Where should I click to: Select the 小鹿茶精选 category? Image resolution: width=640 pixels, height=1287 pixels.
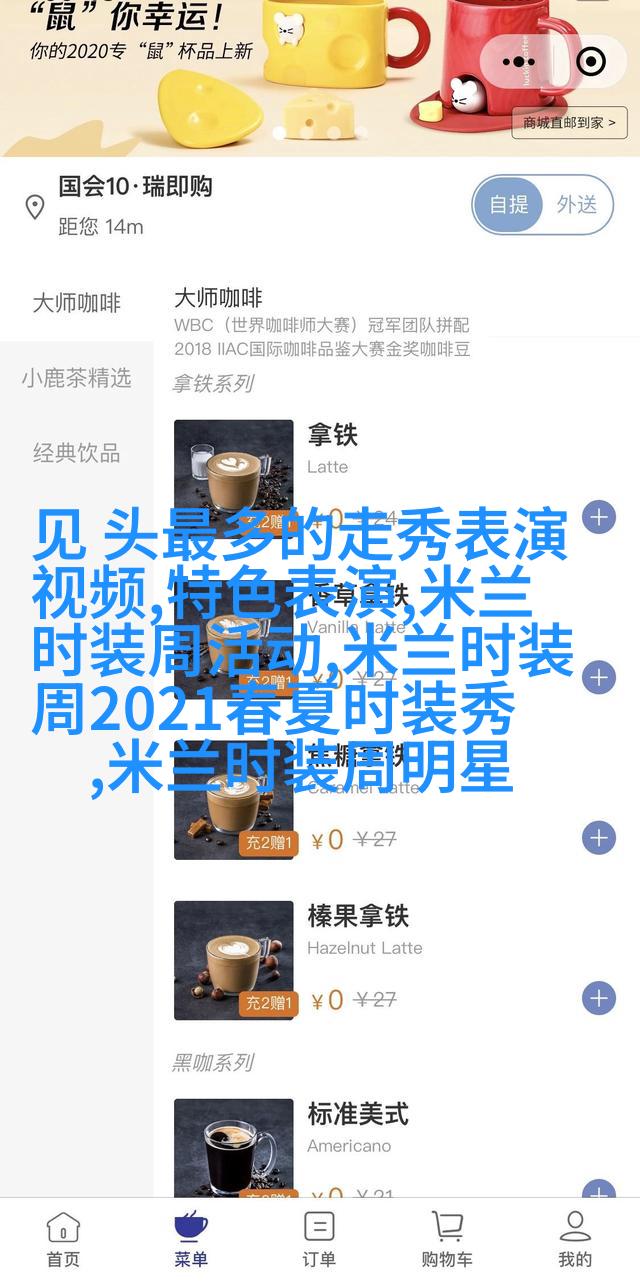click(76, 378)
